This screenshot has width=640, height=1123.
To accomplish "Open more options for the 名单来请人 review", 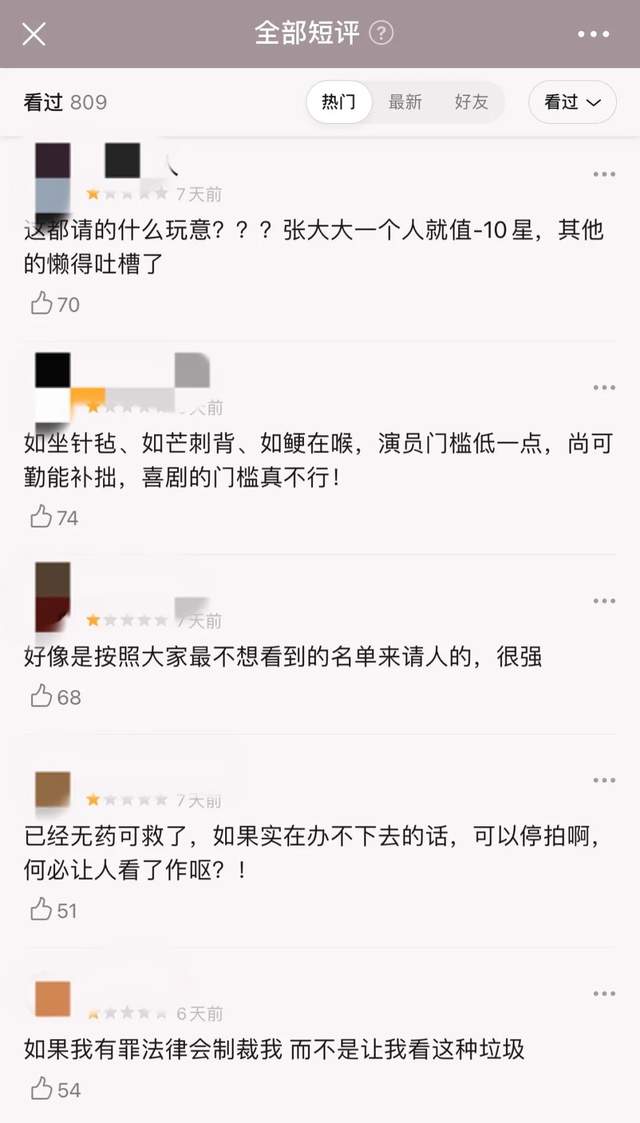I will click(604, 601).
